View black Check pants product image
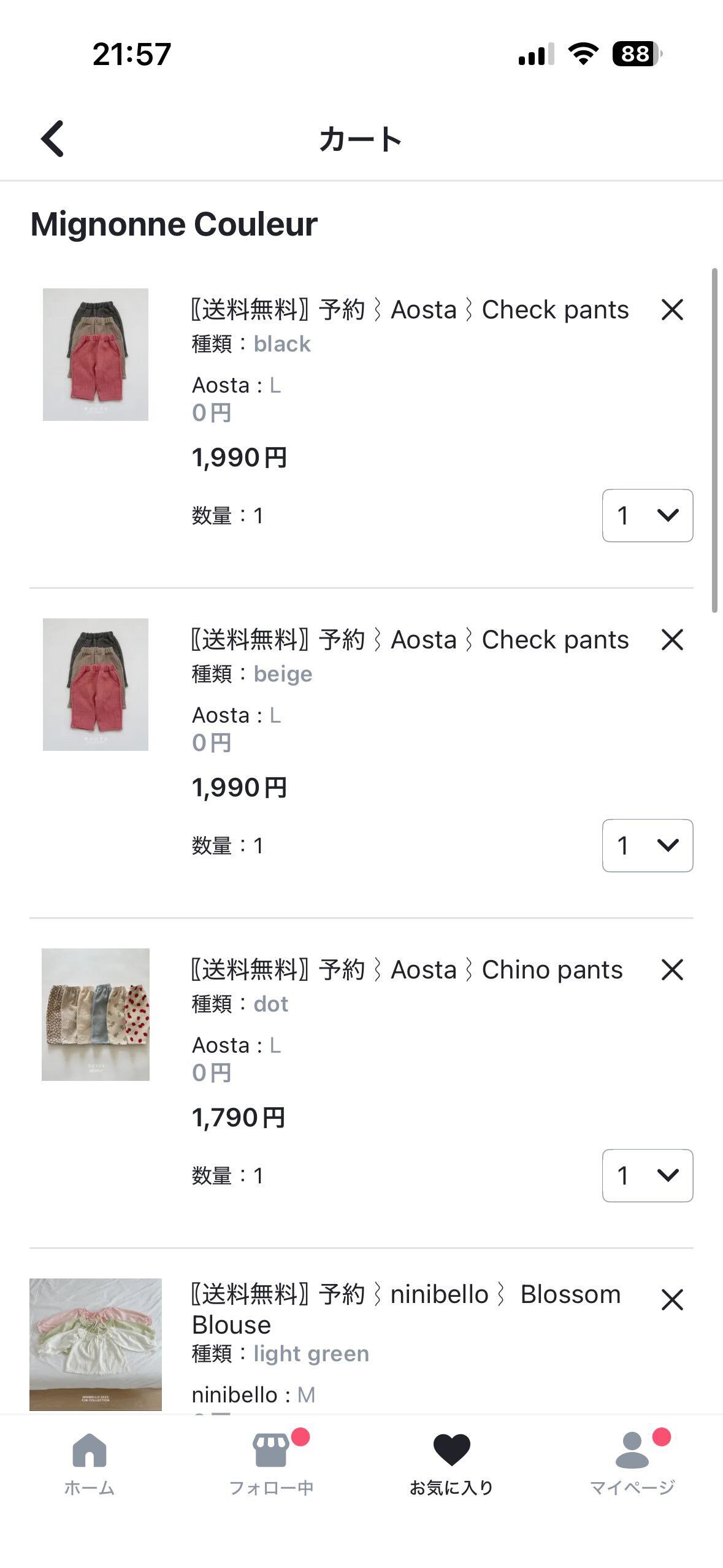This screenshot has width=723, height=1568. 96,355
